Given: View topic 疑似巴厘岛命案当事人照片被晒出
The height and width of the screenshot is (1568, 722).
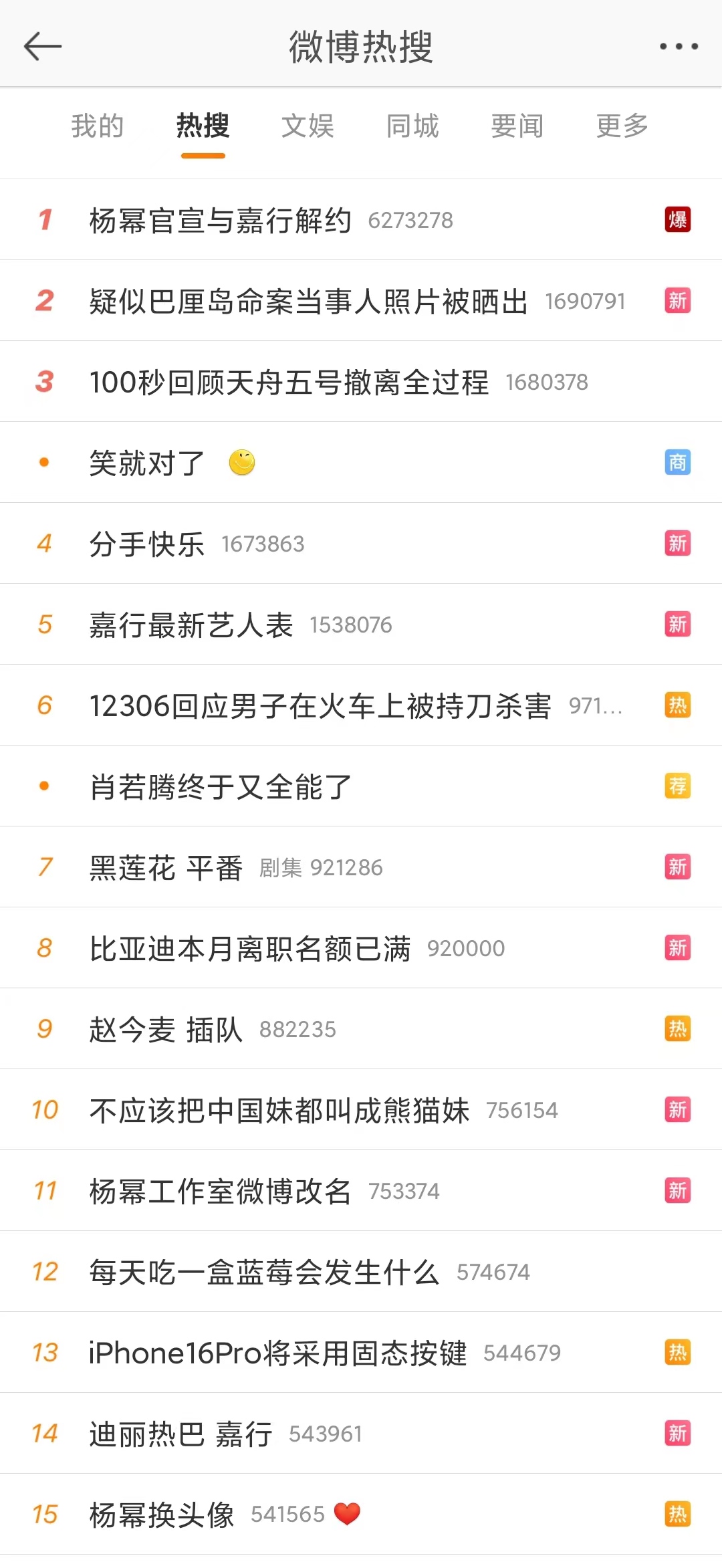Looking at the screenshot, I should pos(309,301).
